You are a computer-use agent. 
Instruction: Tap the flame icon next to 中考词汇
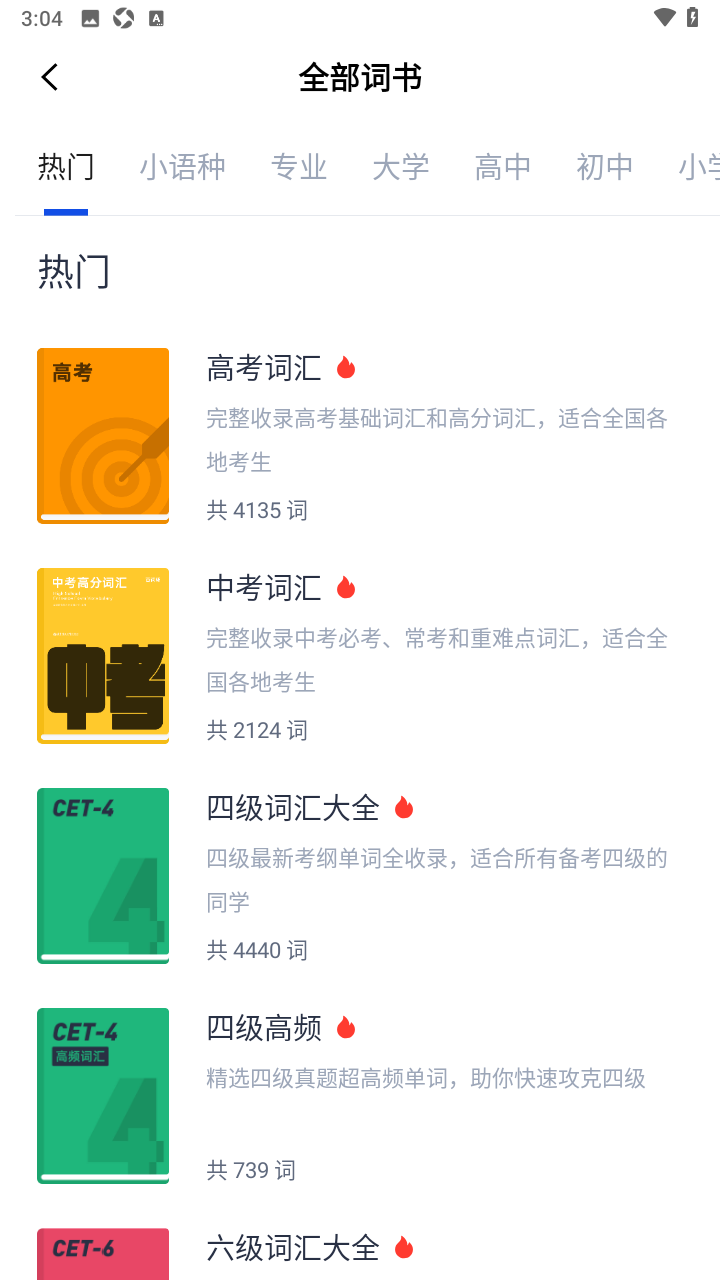coord(345,587)
